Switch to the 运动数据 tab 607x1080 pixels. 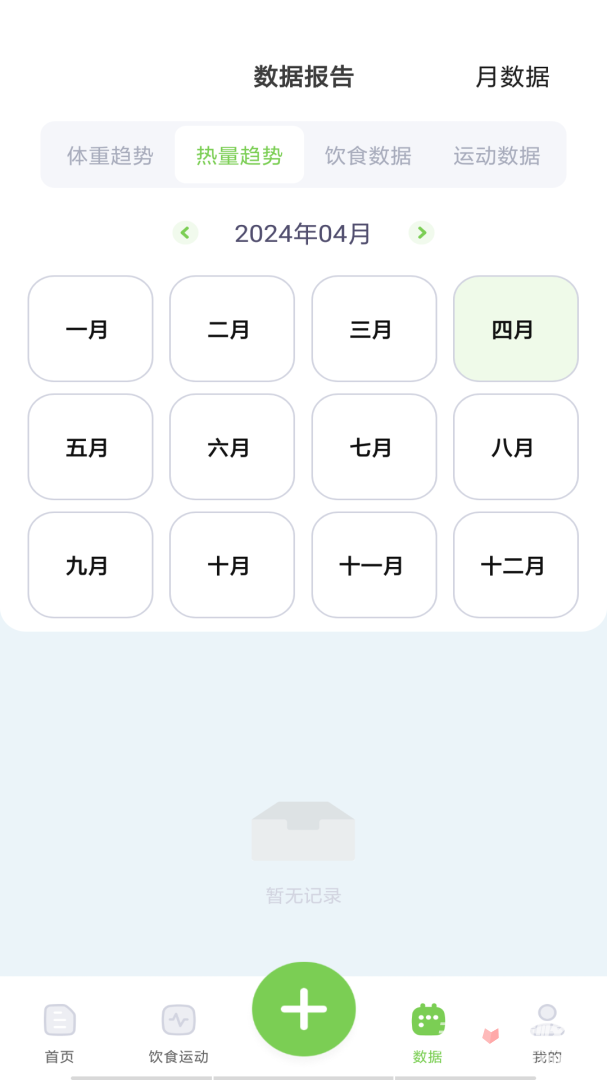click(497, 156)
